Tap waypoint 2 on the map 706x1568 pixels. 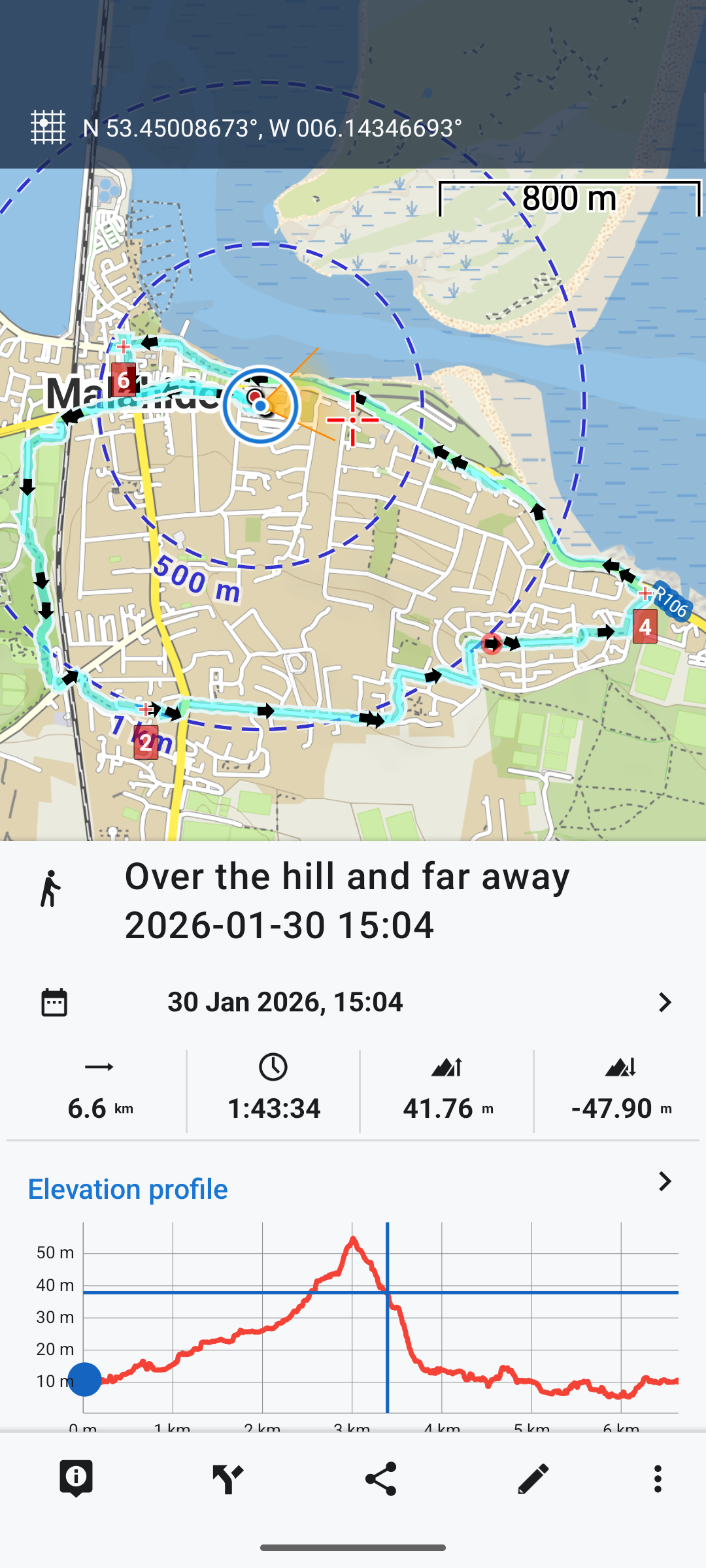pyautogui.click(x=146, y=742)
